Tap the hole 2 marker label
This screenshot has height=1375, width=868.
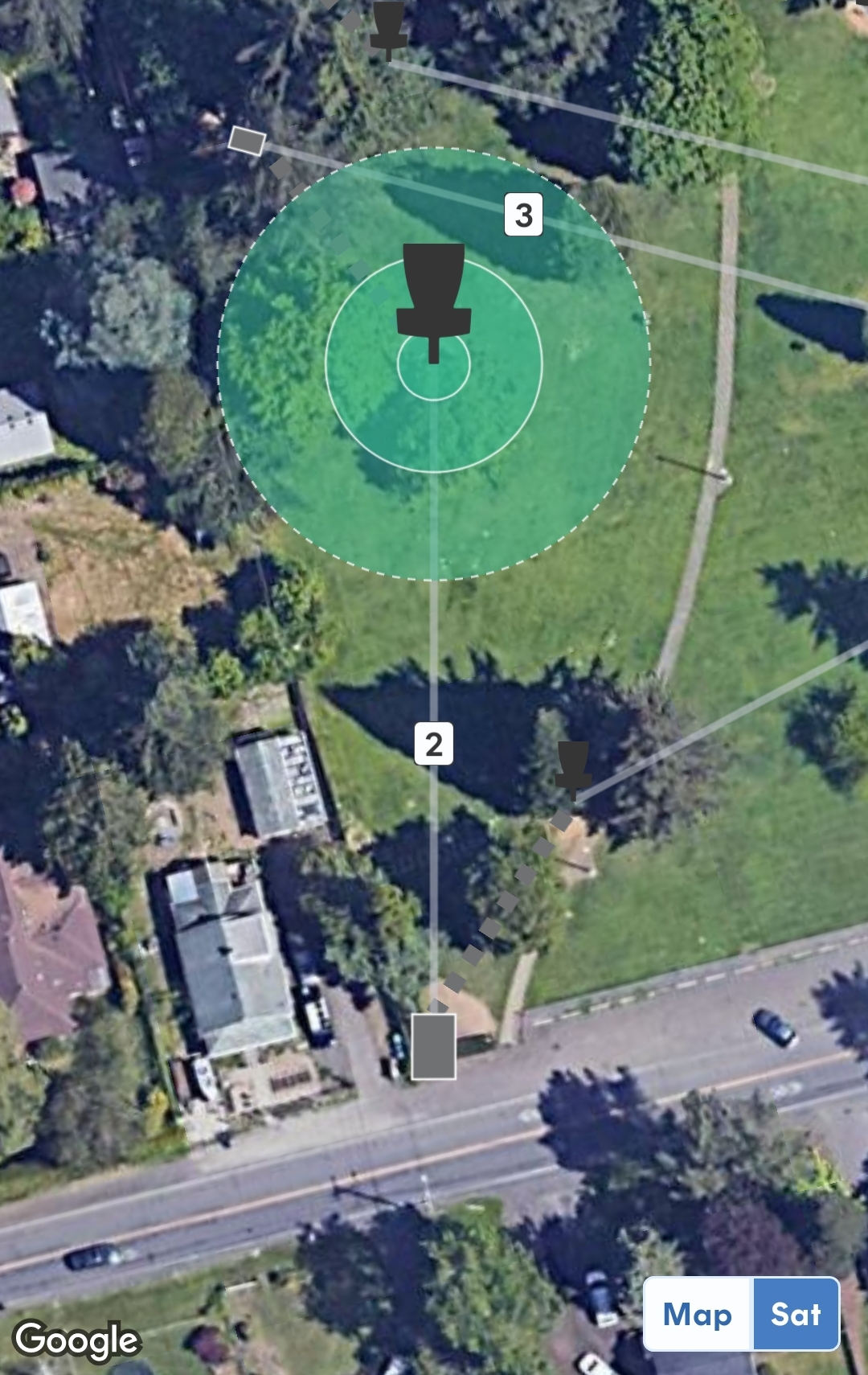[434, 744]
